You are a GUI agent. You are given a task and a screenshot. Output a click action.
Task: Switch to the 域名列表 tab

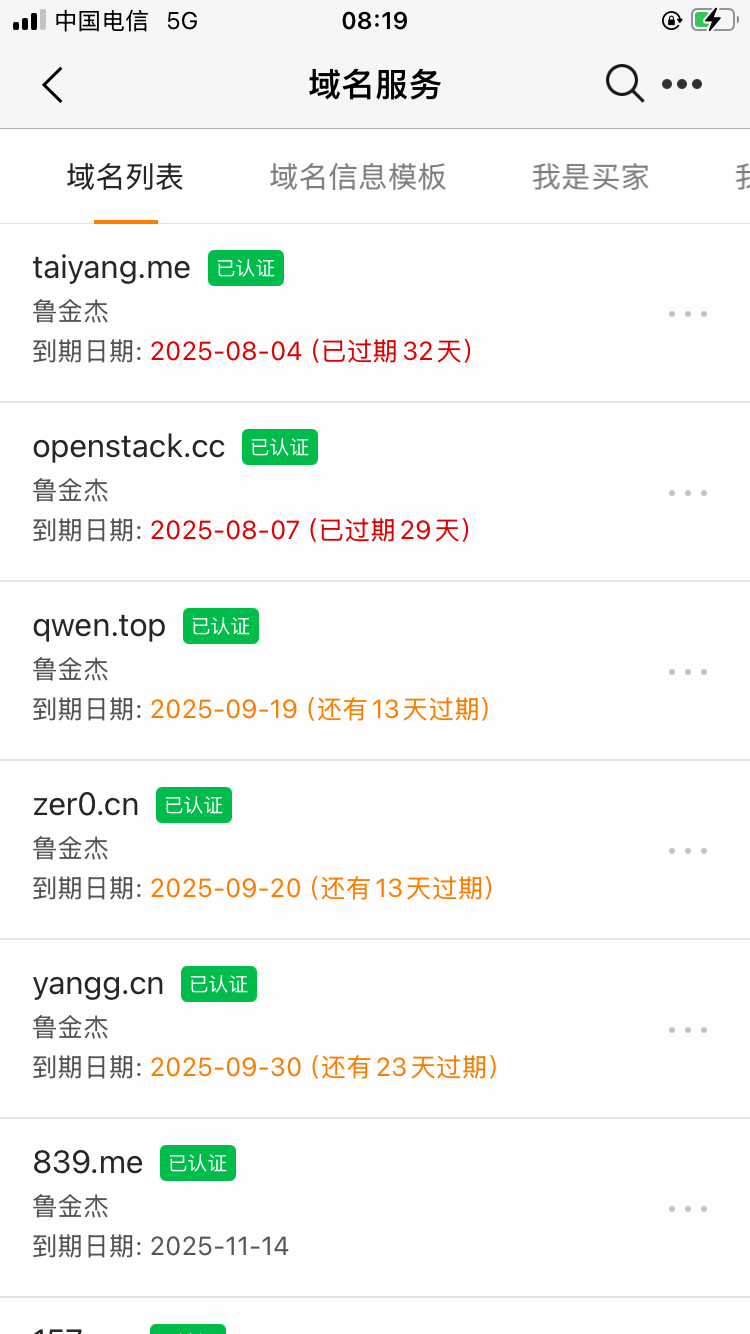pyautogui.click(x=125, y=177)
